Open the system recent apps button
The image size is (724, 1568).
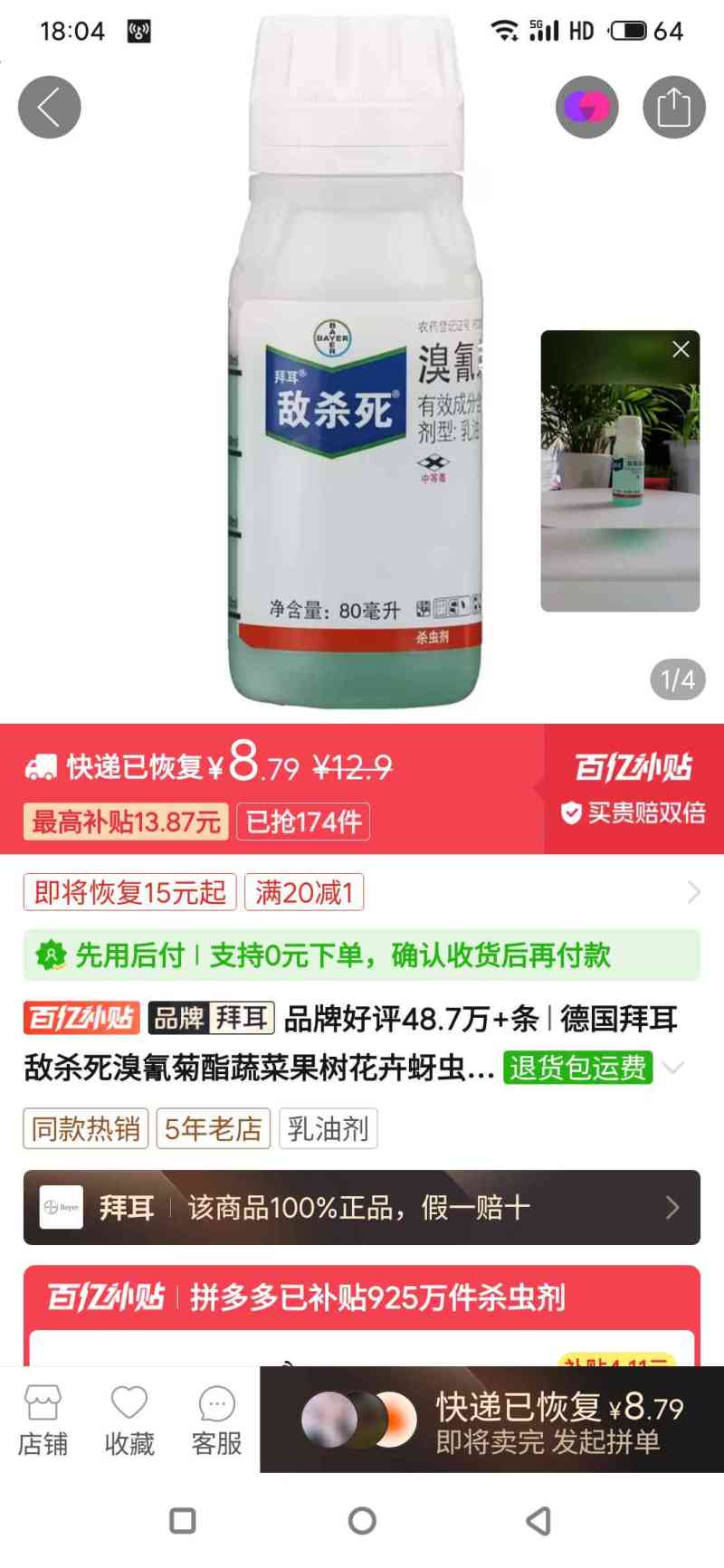point(183,1521)
